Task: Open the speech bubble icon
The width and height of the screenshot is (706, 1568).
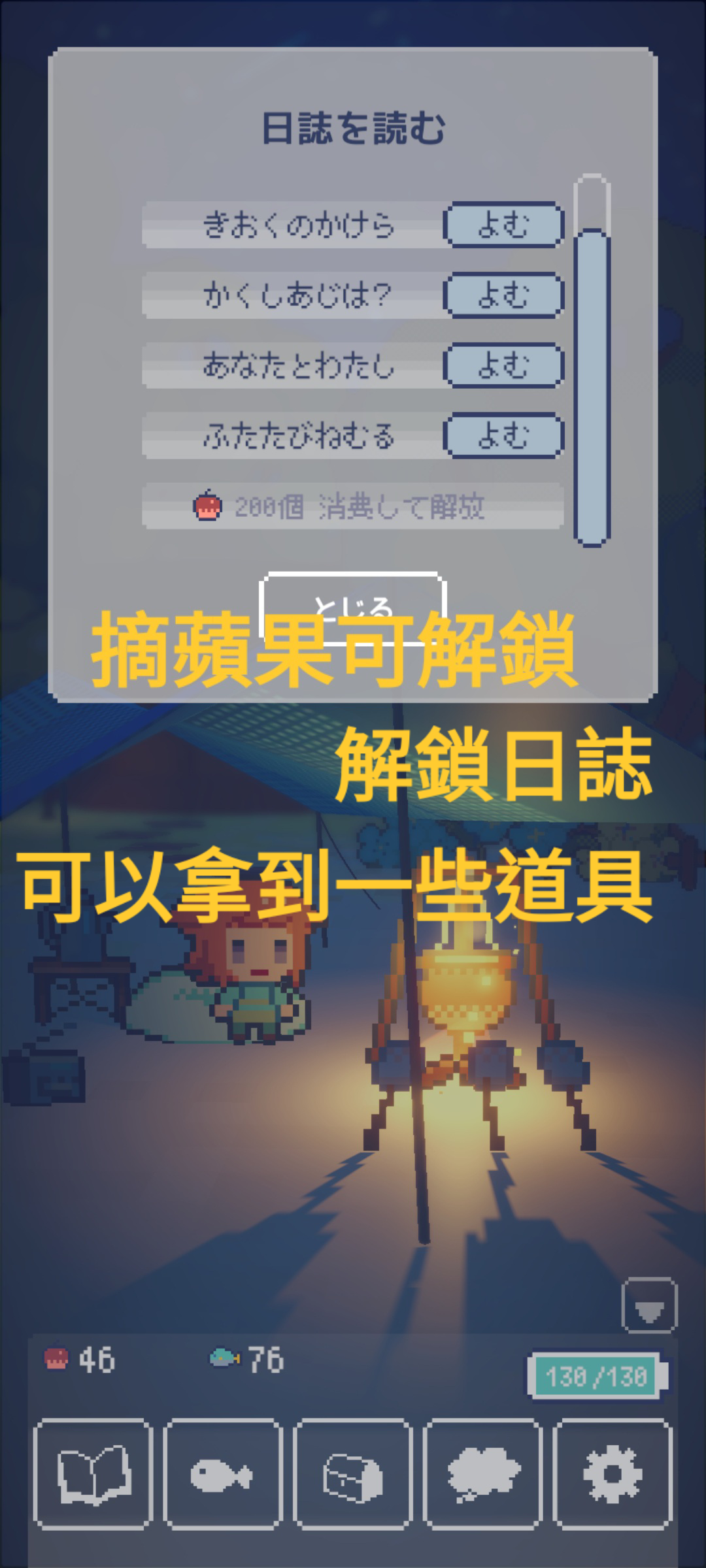Action: [482, 1475]
